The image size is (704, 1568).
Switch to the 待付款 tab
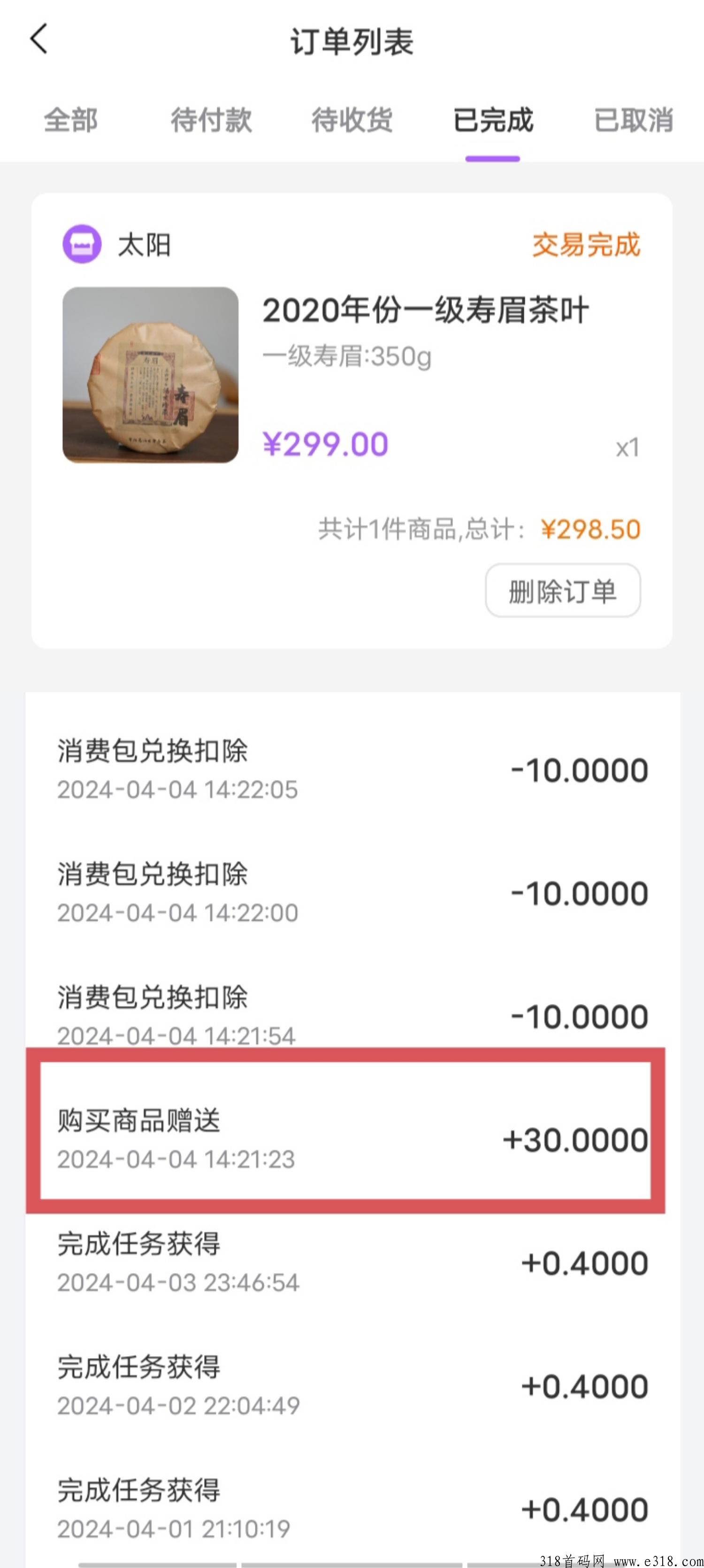point(211,120)
